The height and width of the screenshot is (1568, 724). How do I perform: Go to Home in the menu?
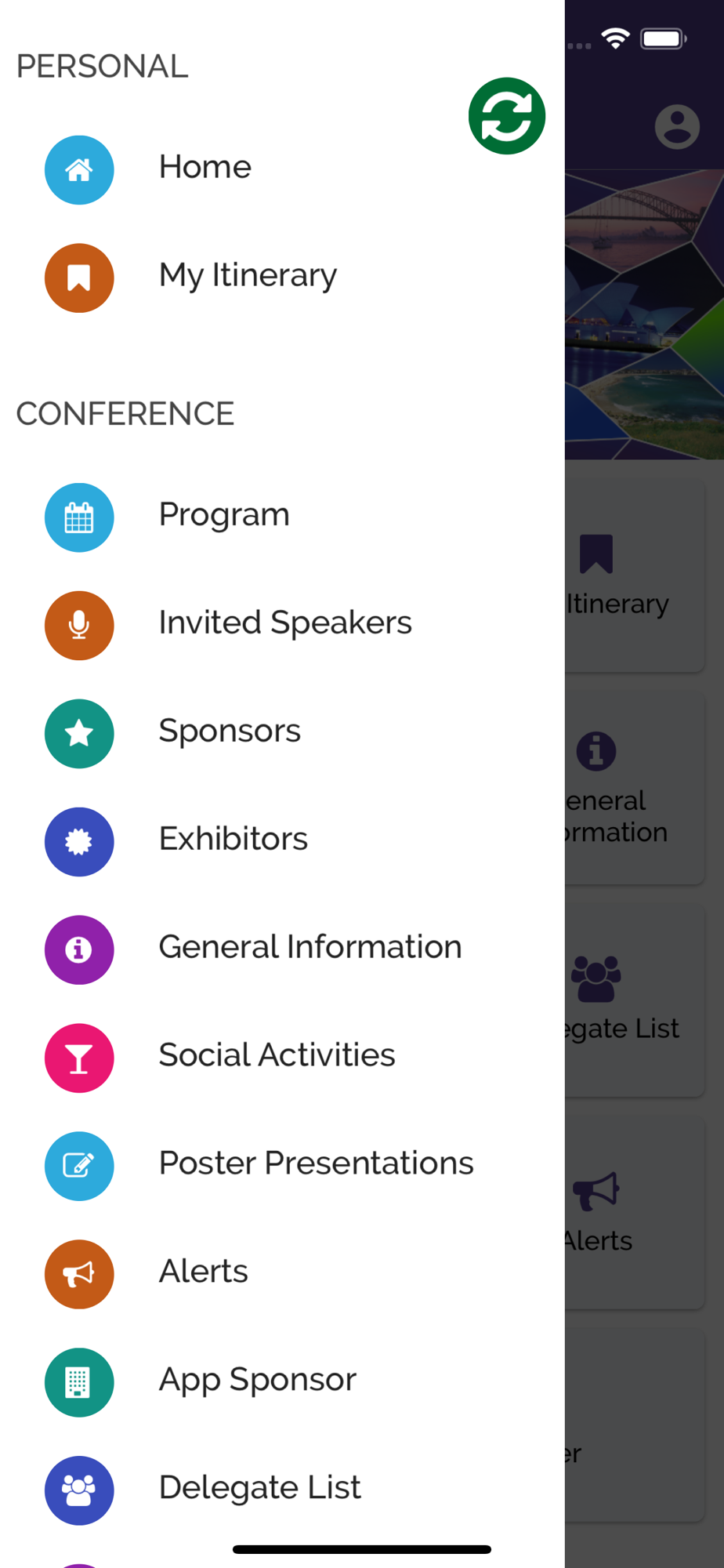click(x=205, y=168)
